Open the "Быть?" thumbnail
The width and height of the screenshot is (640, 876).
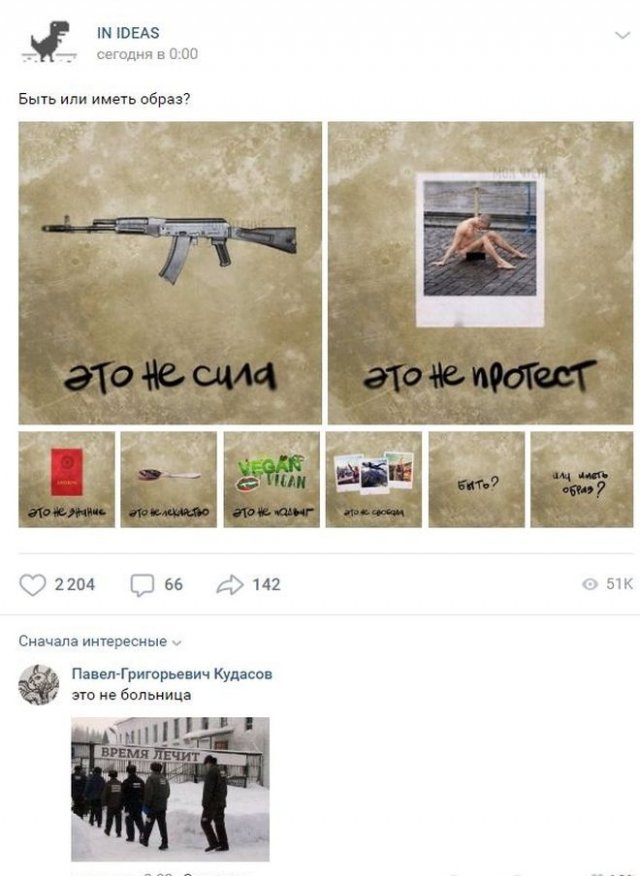pyautogui.click(x=476, y=479)
